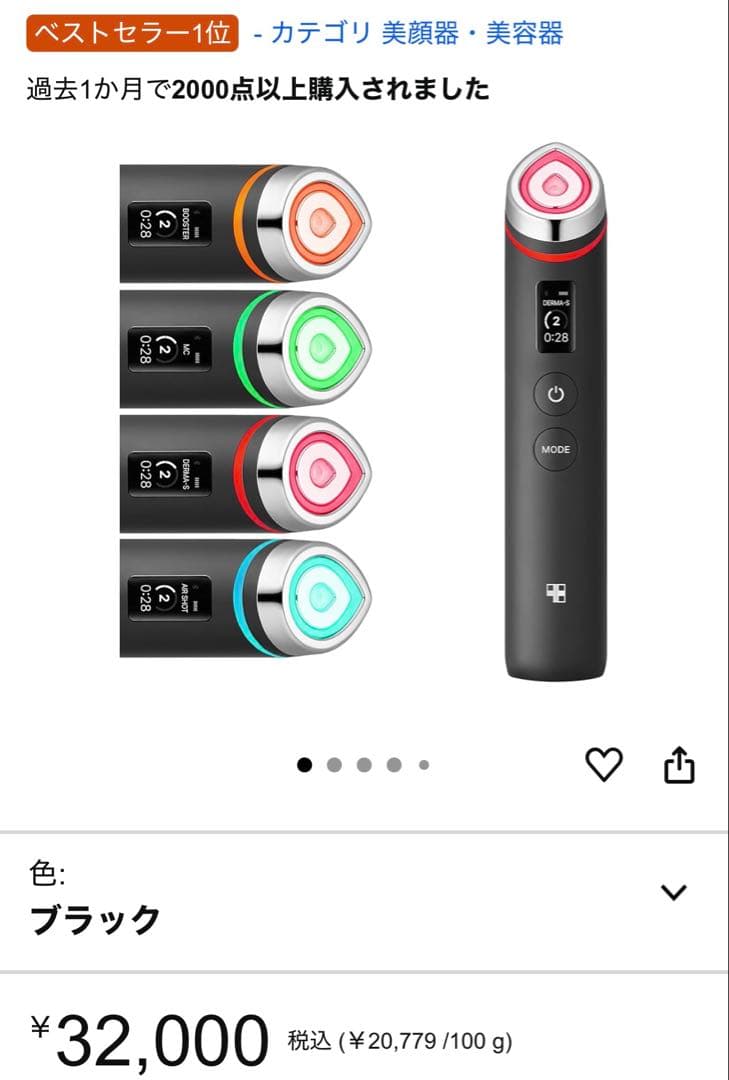729x1080 pixels.
Task: Select the fourth carousel dot
Action: click(x=392, y=763)
